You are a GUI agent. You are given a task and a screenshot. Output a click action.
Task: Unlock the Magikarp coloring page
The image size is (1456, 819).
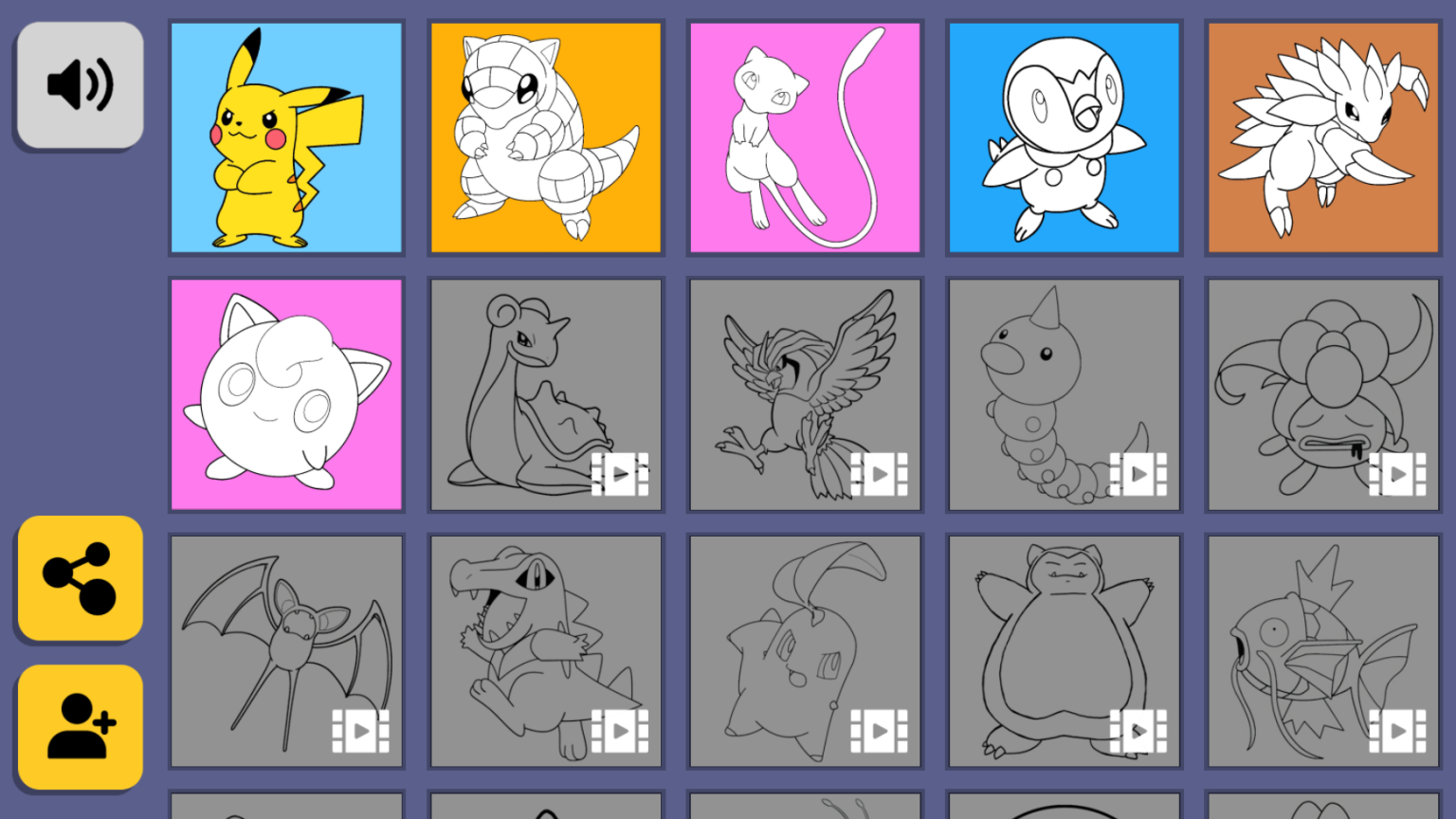(x=1323, y=651)
